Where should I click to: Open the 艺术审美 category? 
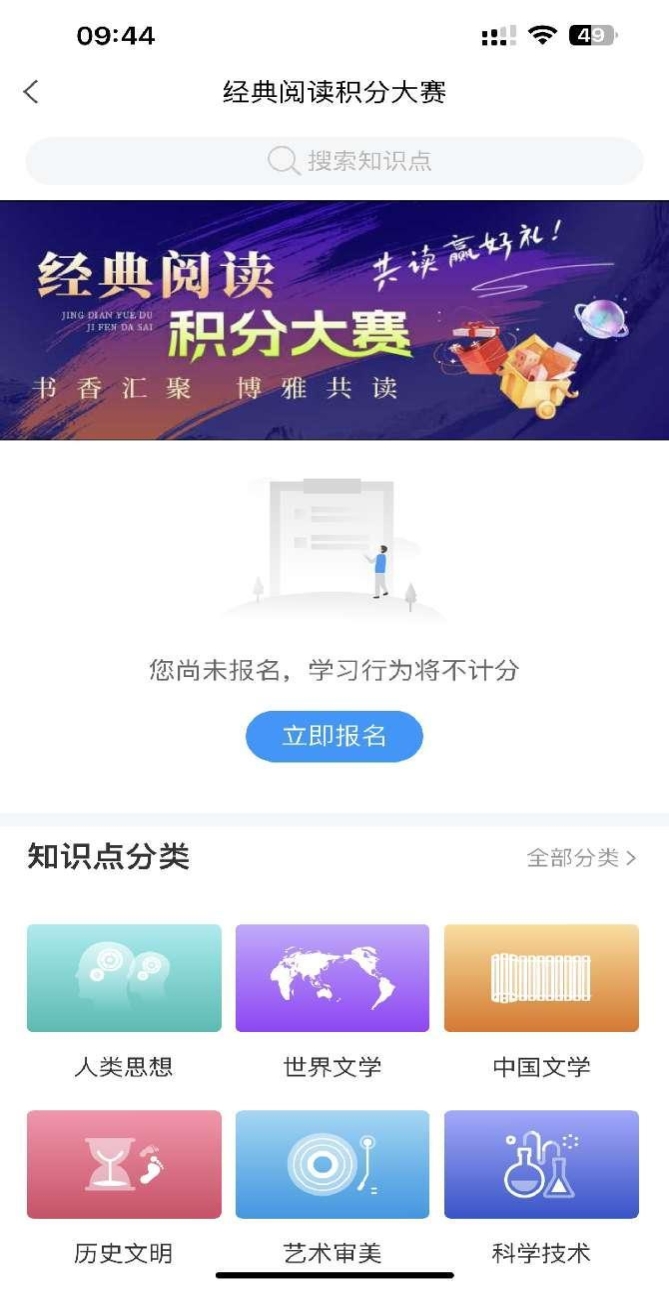332,1165
